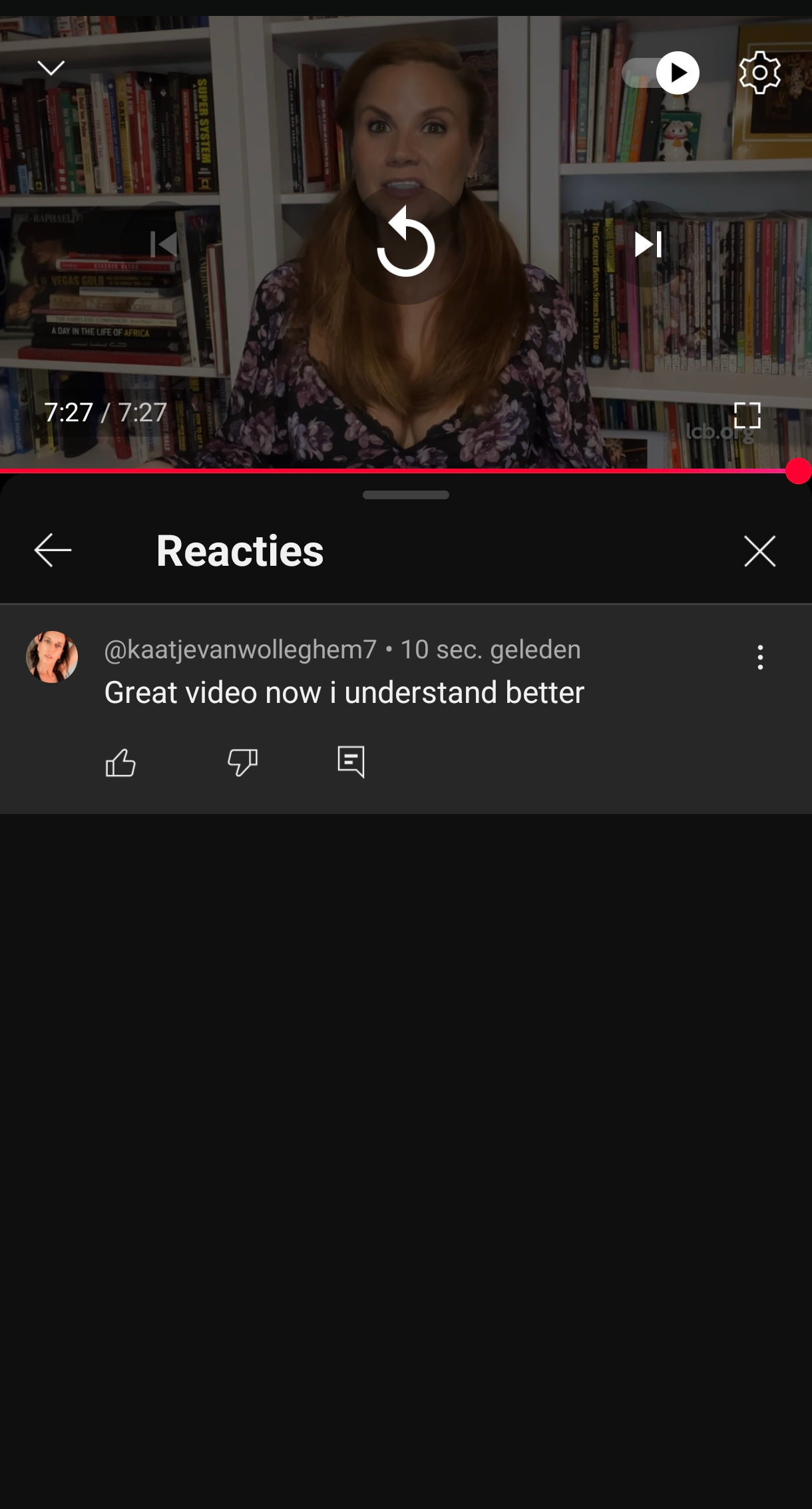Open kaatjevanwolleghem7's profile picture
Viewport: 812px width, 1509px height.
(52, 657)
